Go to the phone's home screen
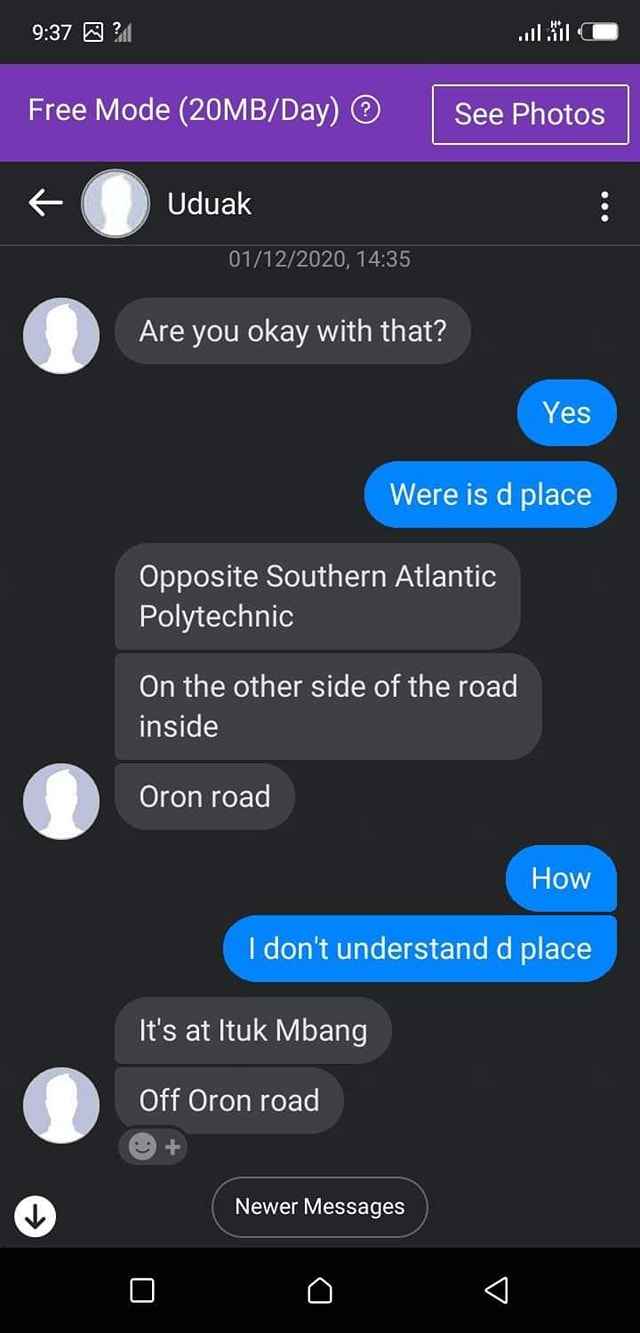 pyautogui.click(x=319, y=1290)
